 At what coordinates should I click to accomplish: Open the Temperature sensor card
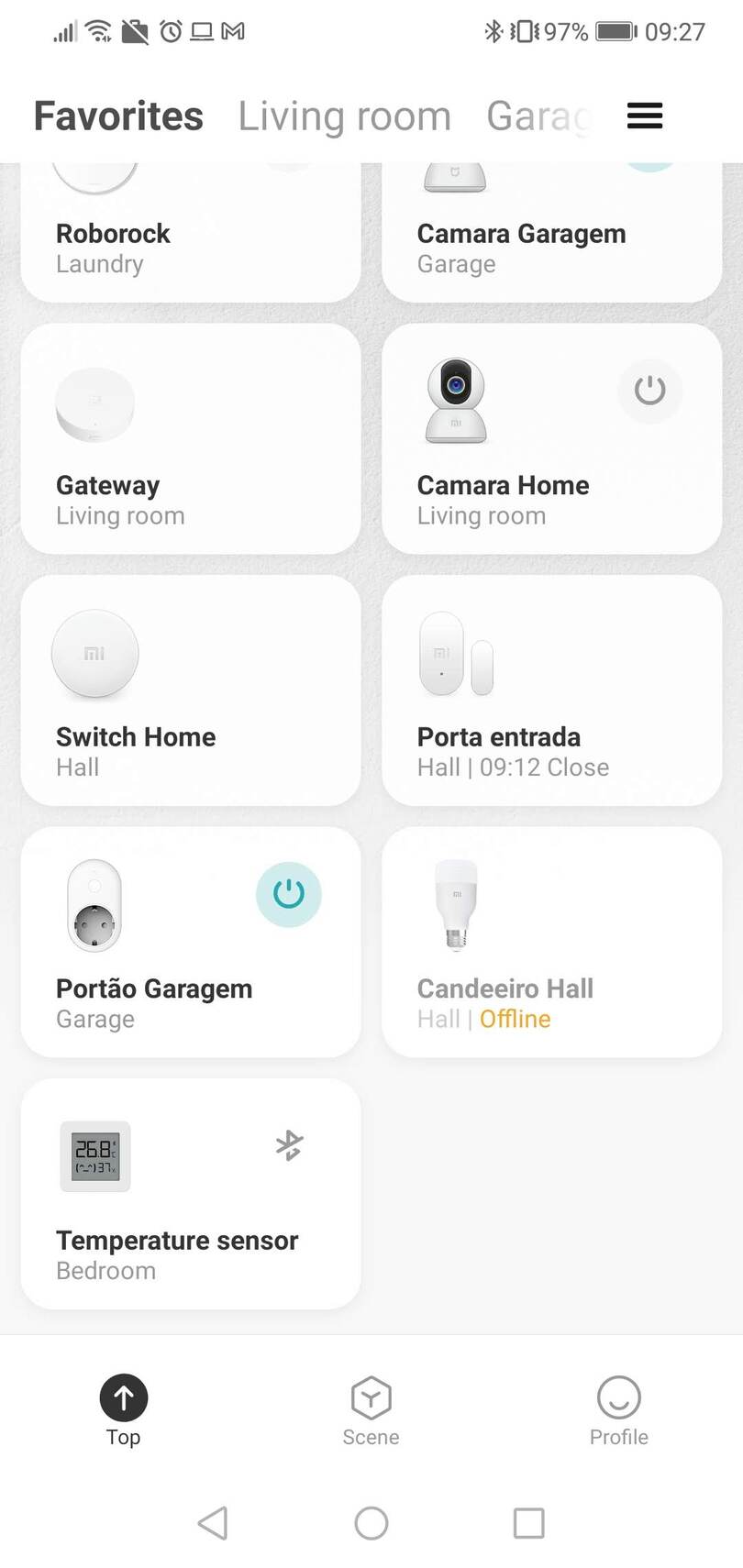click(x=190, y=1194)
